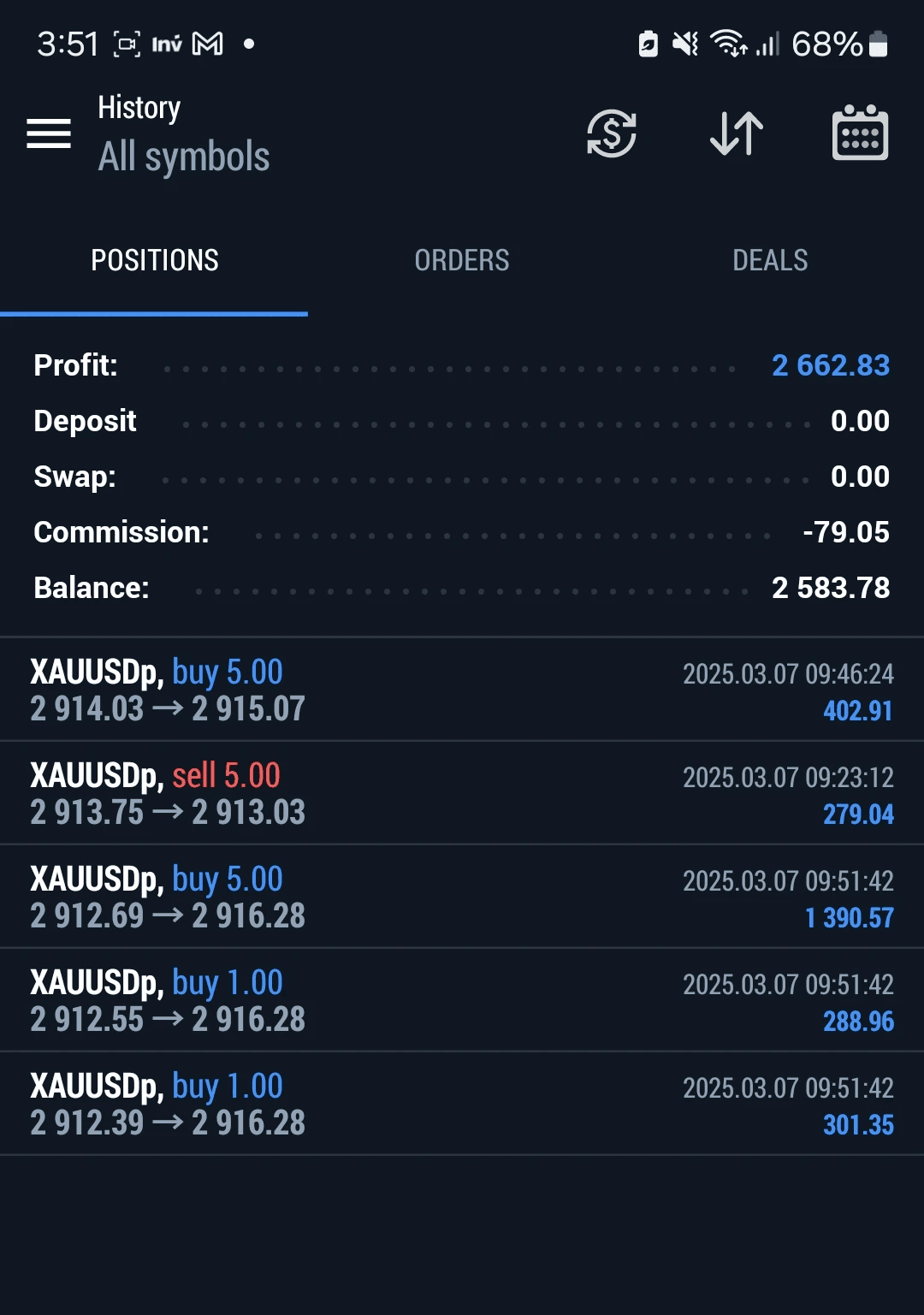Open the sort arrows option

(737, 133)
